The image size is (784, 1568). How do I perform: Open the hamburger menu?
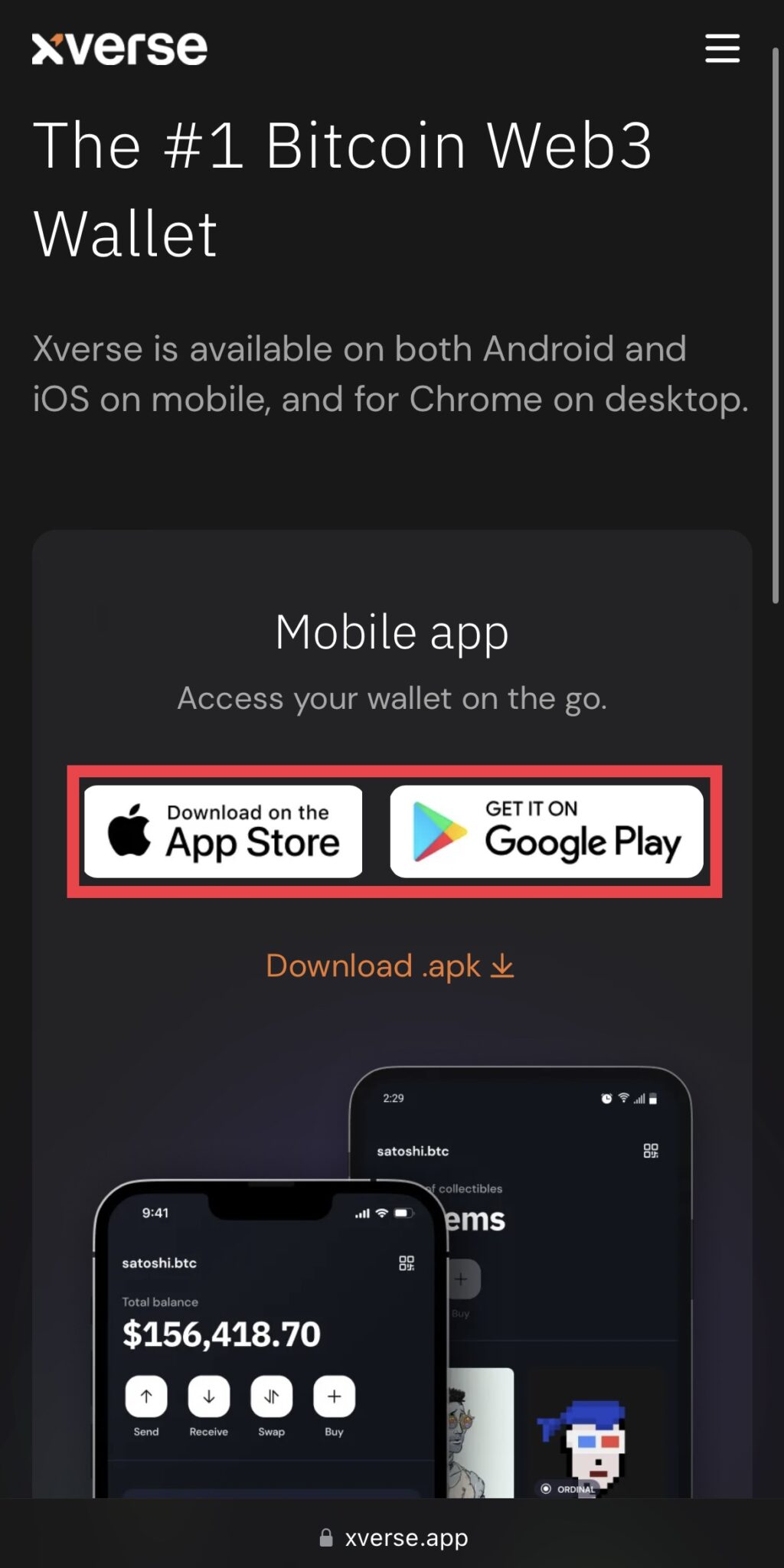(722, 48)
